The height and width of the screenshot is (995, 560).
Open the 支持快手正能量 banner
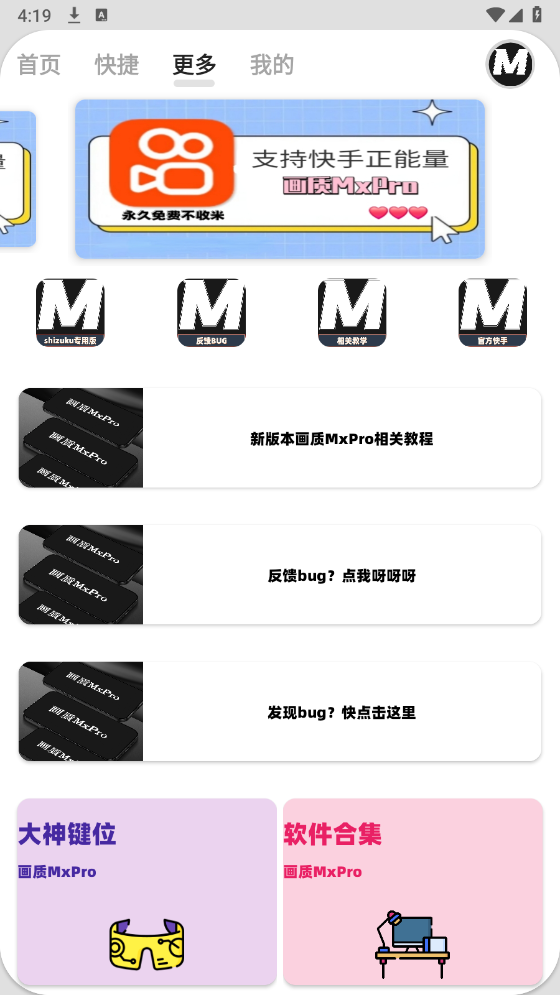[280, 179]
